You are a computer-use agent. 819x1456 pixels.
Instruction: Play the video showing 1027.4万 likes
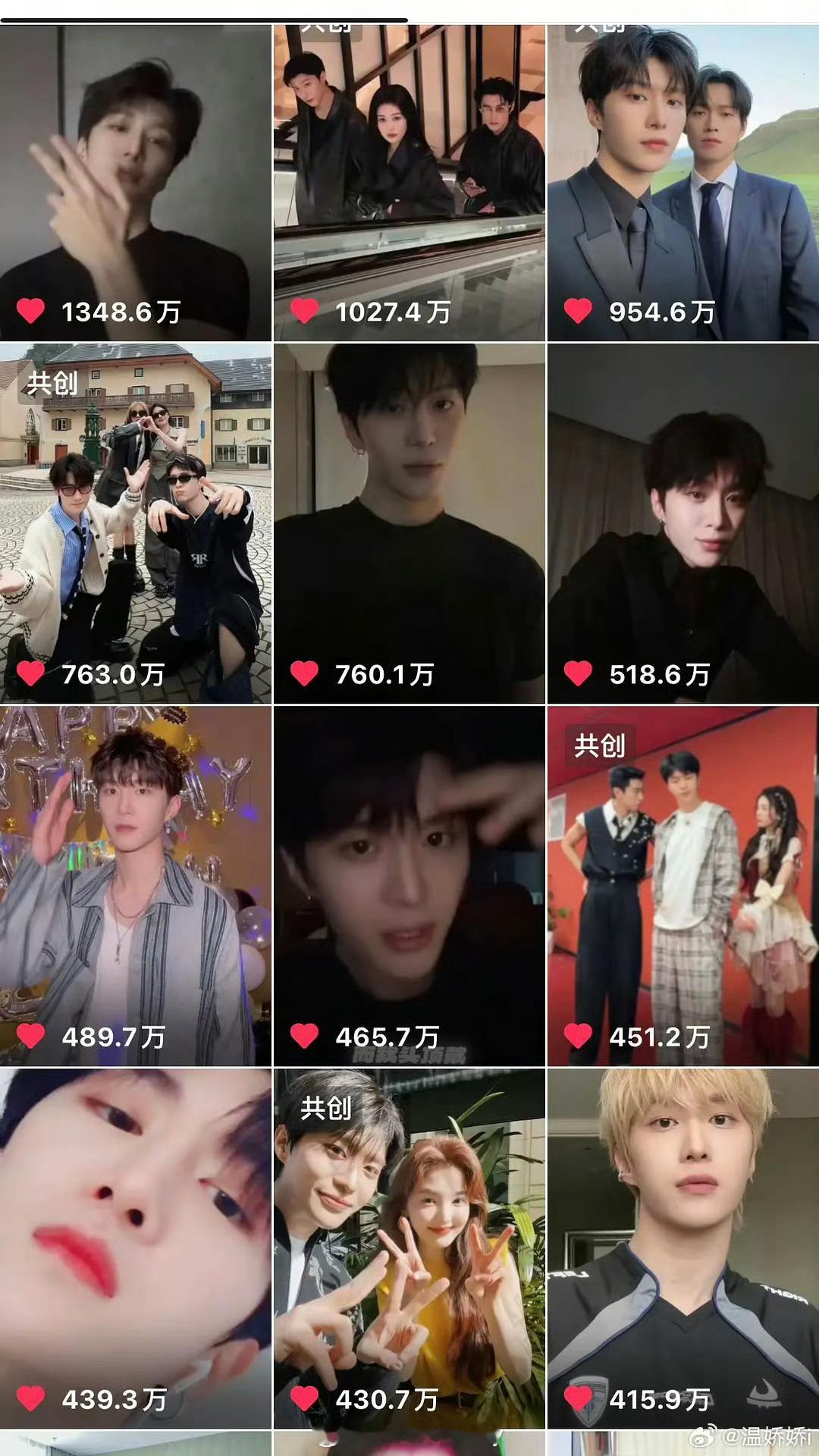[x=409, y=182]
